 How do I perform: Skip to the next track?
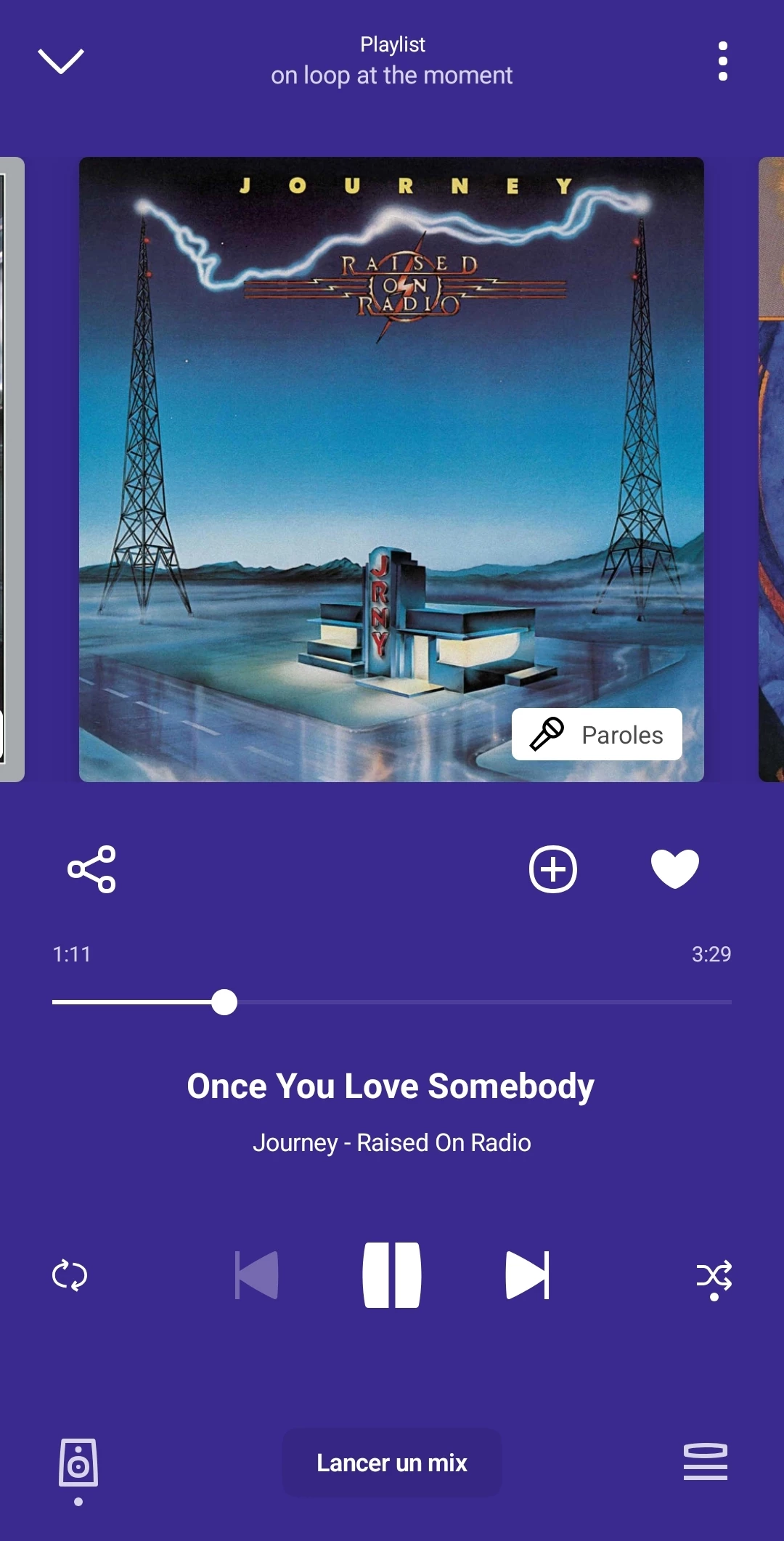527,1275
